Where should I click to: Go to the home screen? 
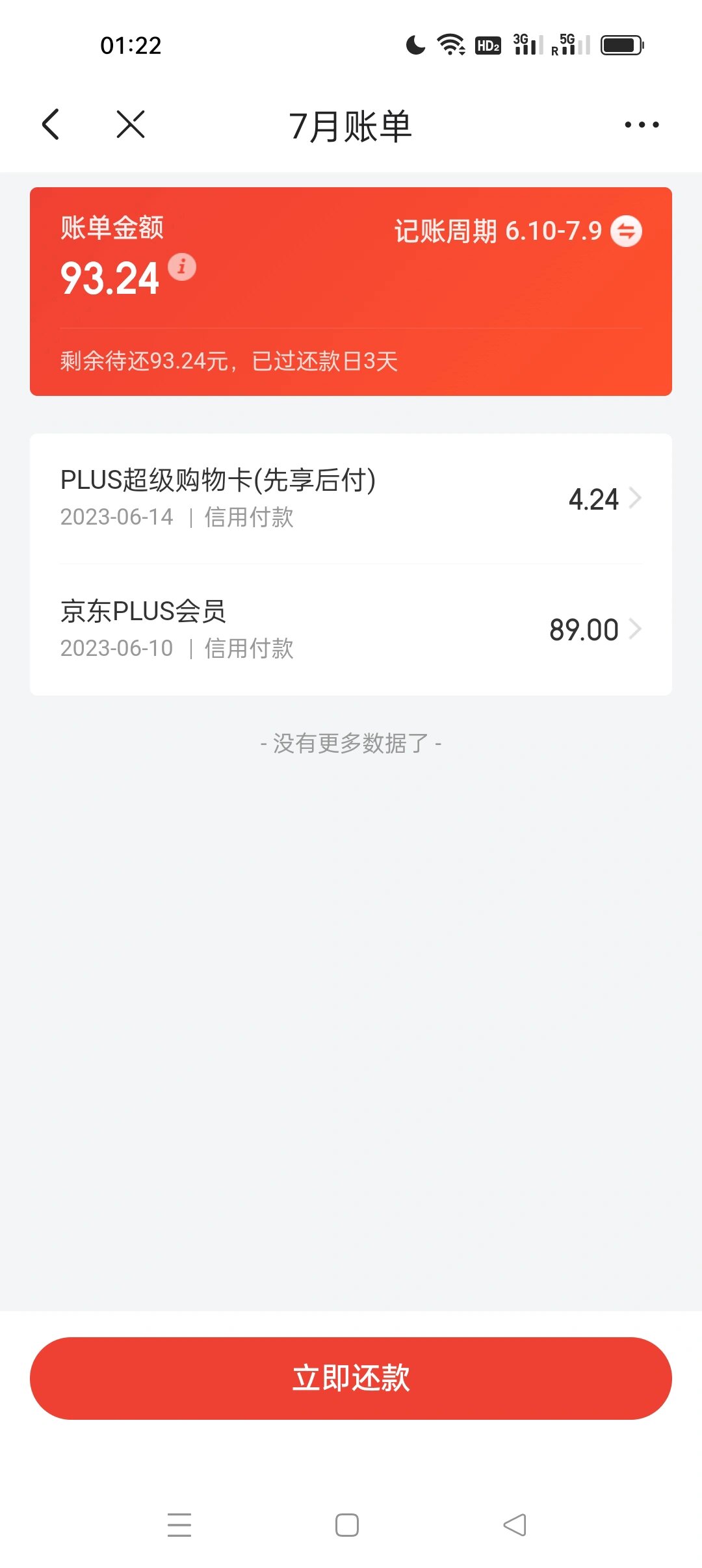[x=347, y=1524]
